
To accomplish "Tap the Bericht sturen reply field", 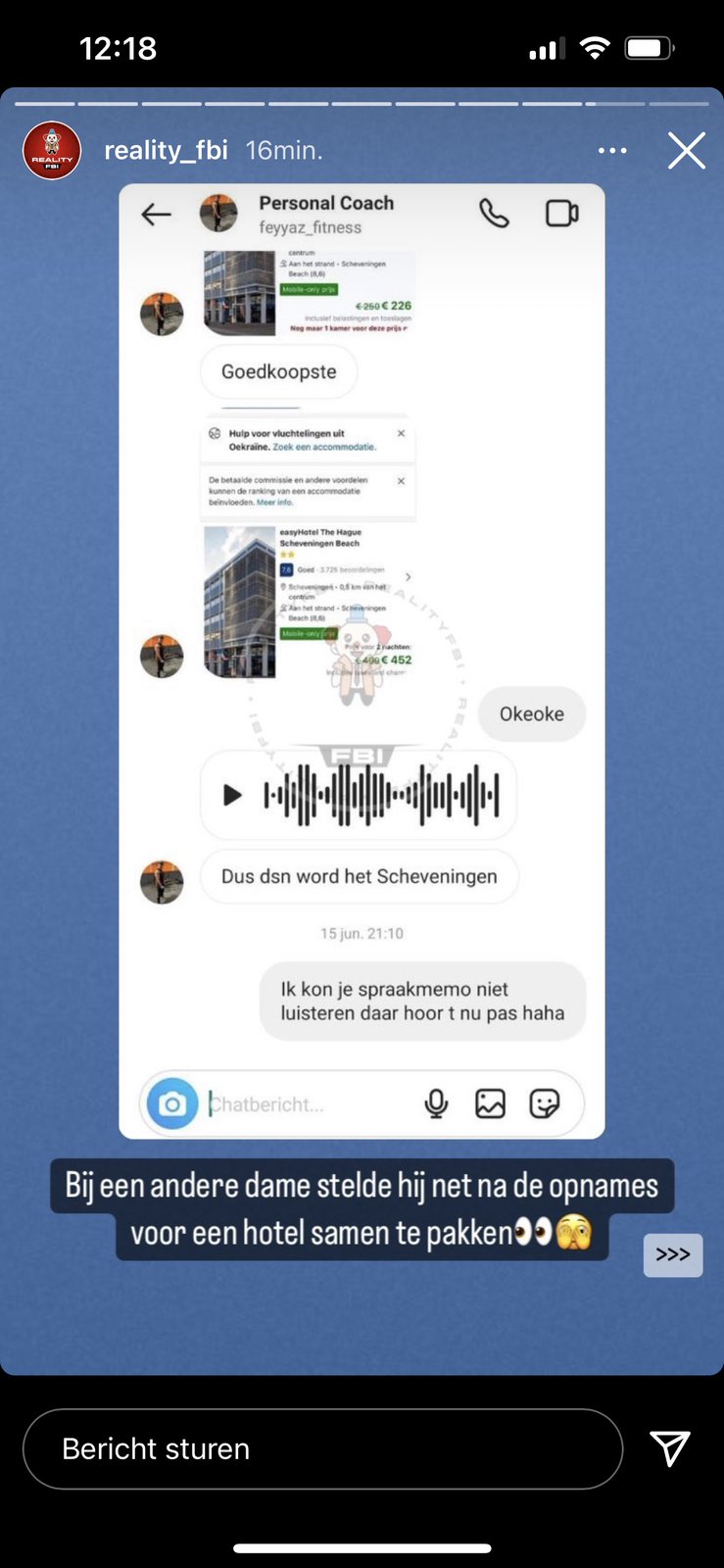I will [322, 1448].
